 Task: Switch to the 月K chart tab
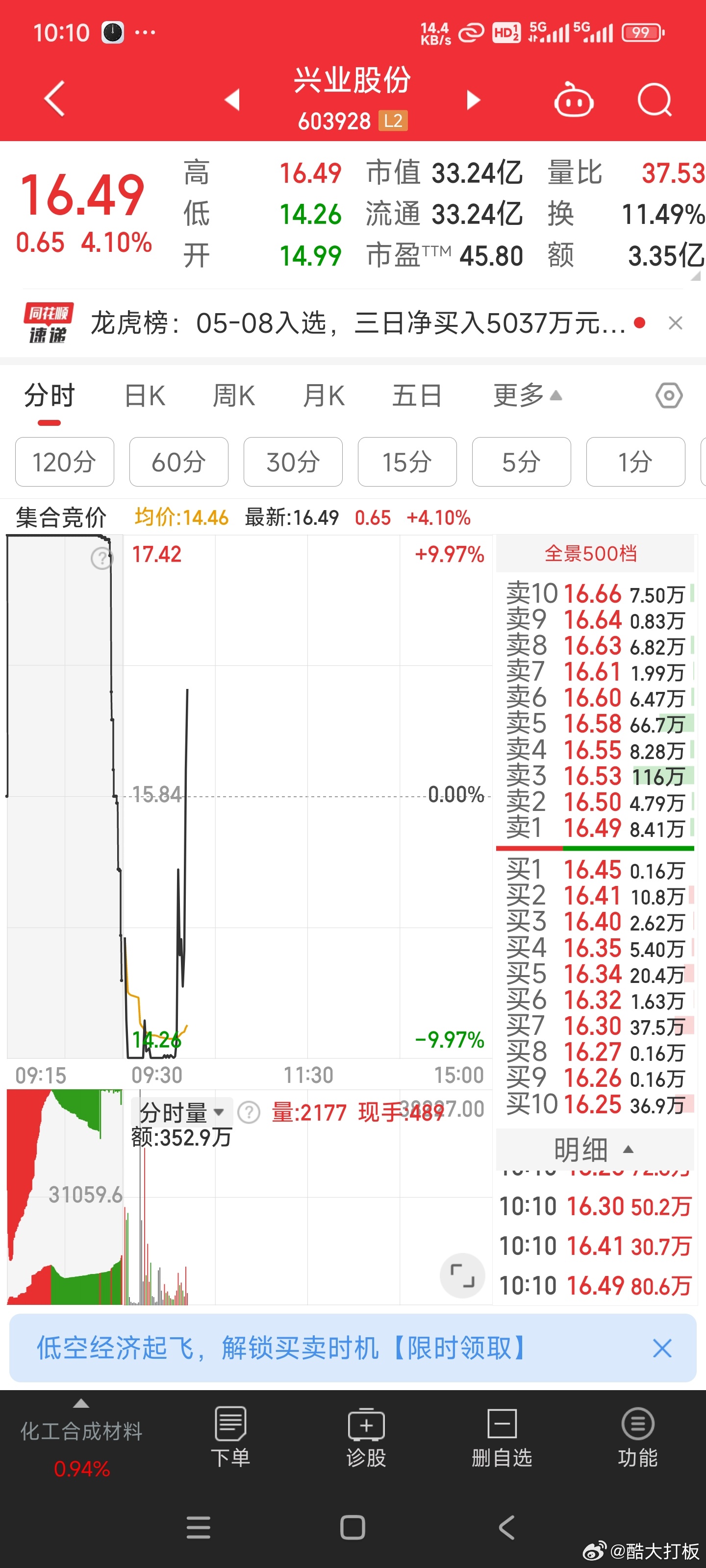(324, 395)
